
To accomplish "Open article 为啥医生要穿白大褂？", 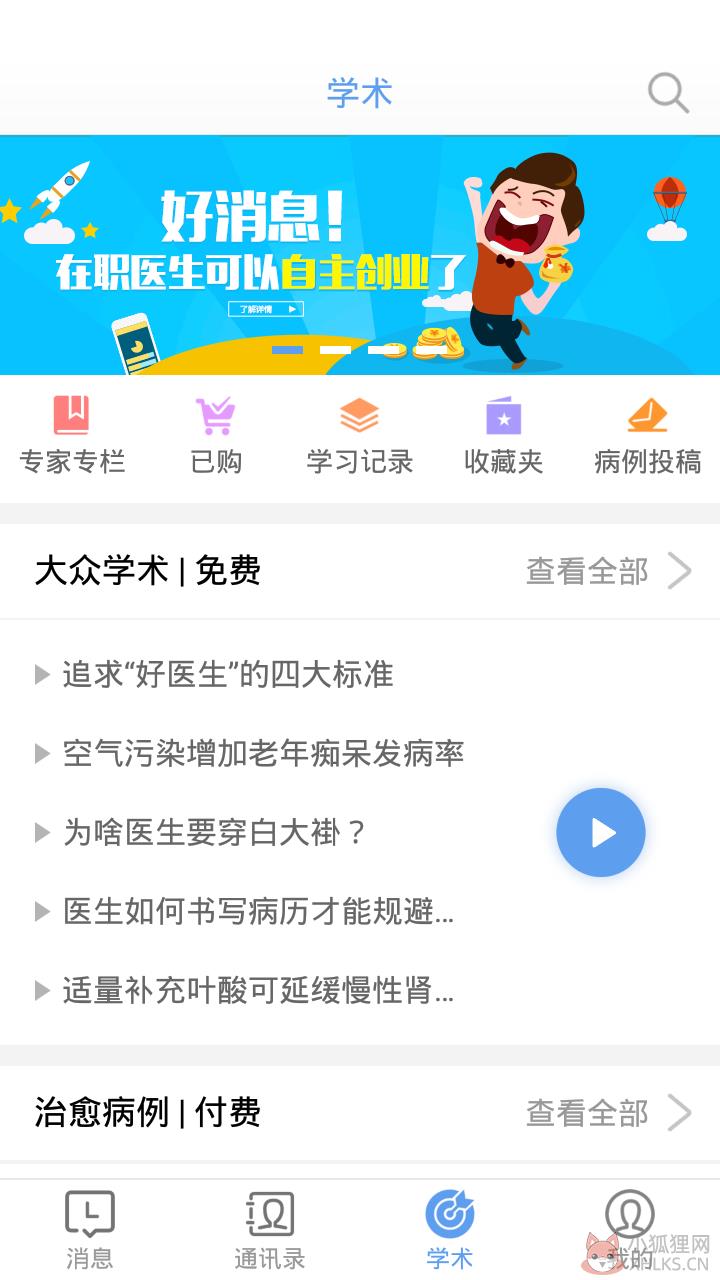I will tap(216, 832).
